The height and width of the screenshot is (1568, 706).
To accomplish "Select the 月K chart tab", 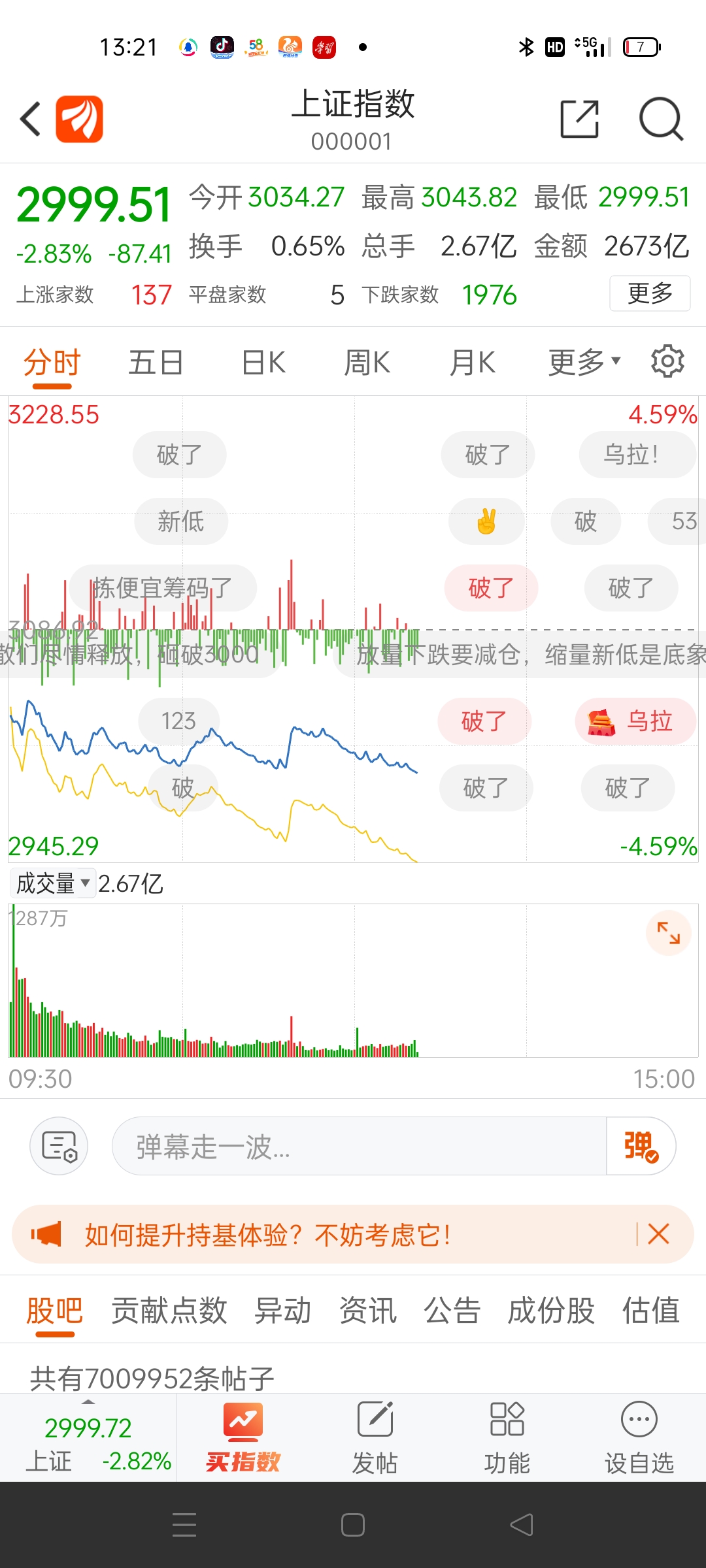I will tap(472, 362).
